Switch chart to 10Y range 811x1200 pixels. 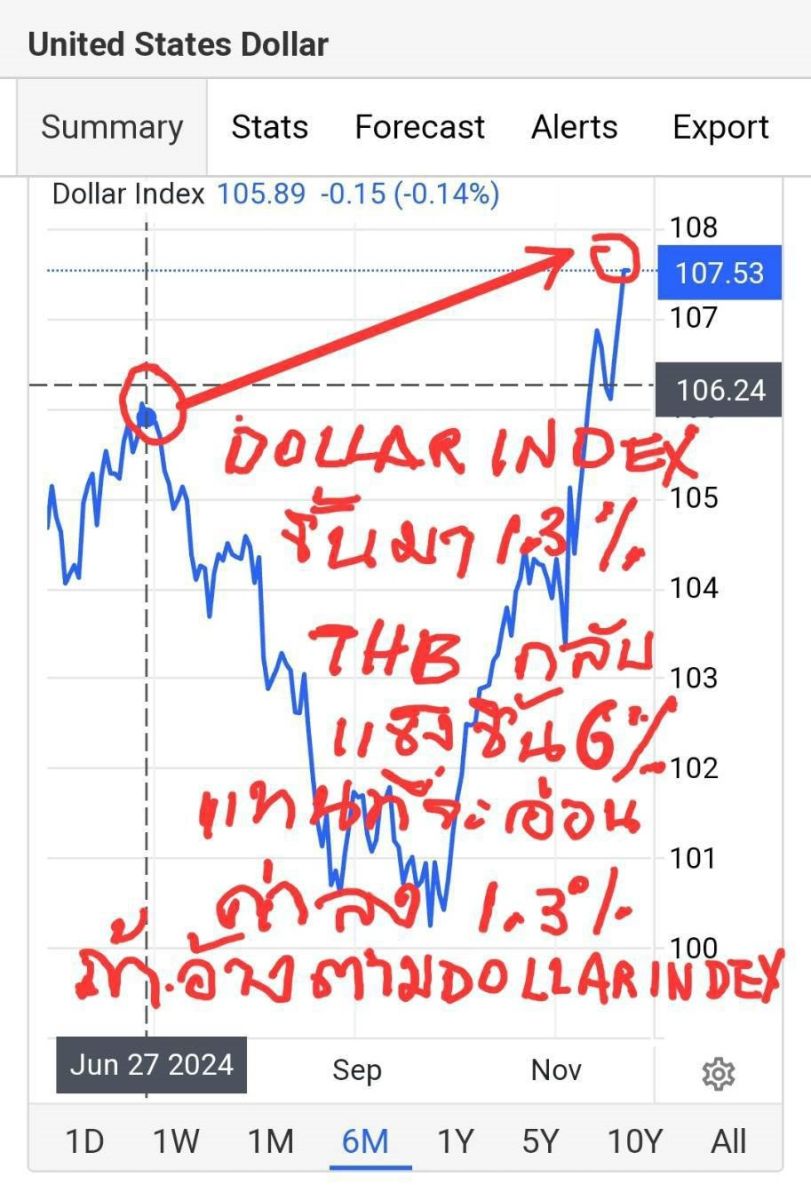[x=635, y=1140]
